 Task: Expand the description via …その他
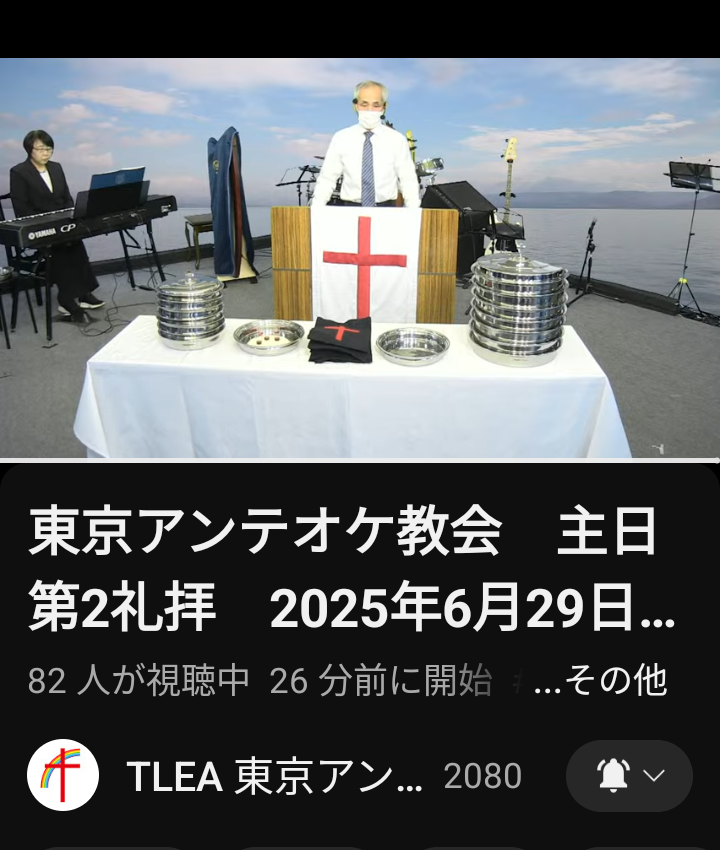tap(601, 681)
